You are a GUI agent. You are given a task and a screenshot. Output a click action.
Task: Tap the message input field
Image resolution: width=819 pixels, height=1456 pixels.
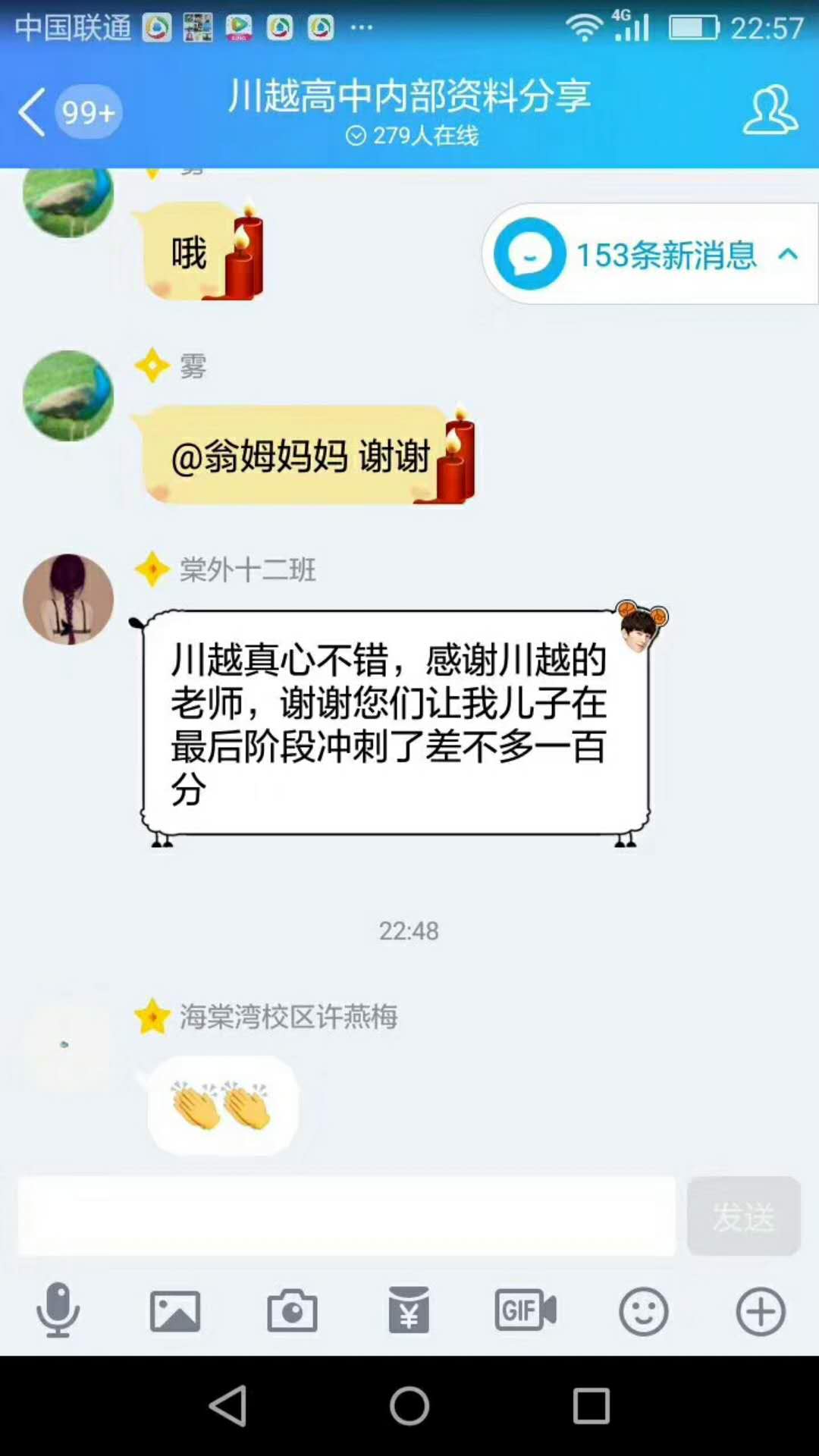[x=346, y=1216]
